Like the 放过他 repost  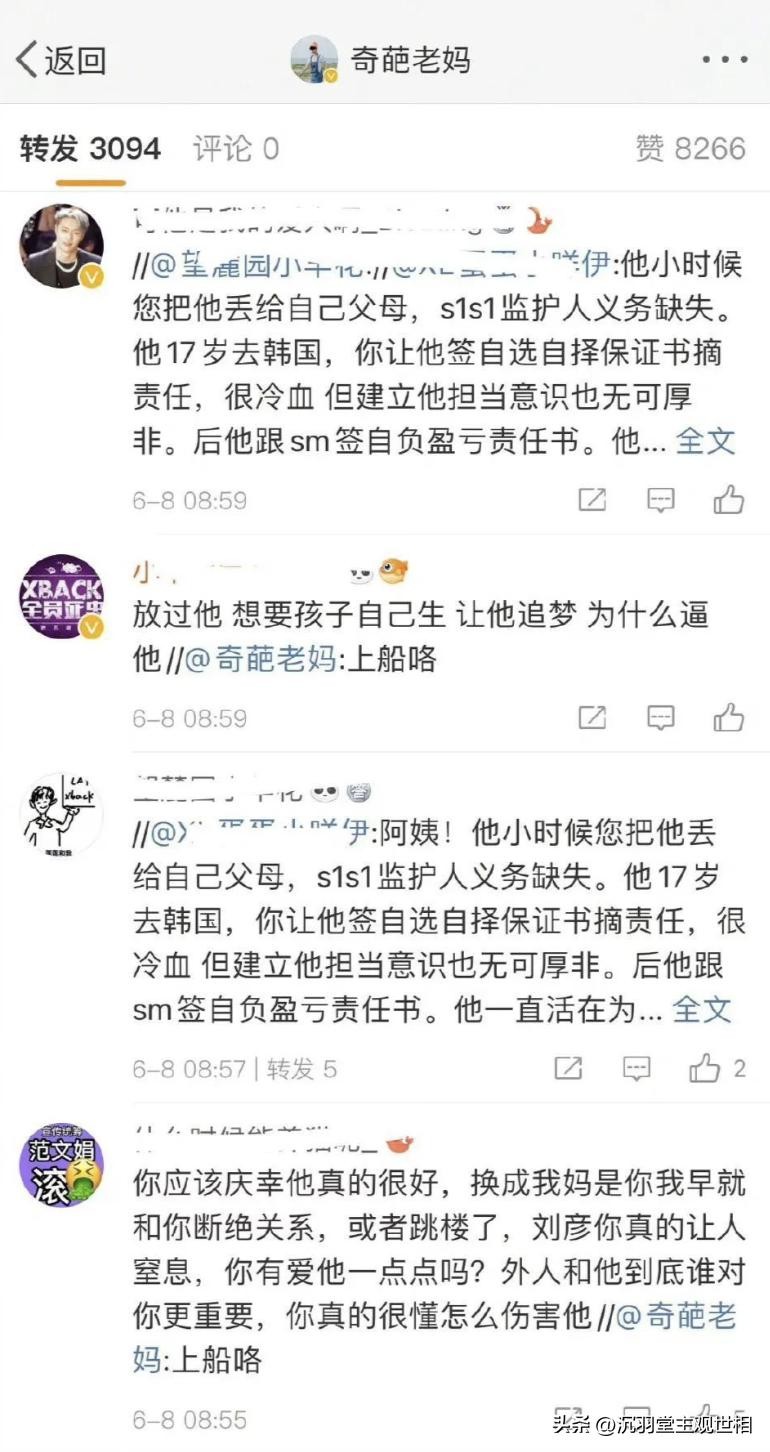click(729, 717)
